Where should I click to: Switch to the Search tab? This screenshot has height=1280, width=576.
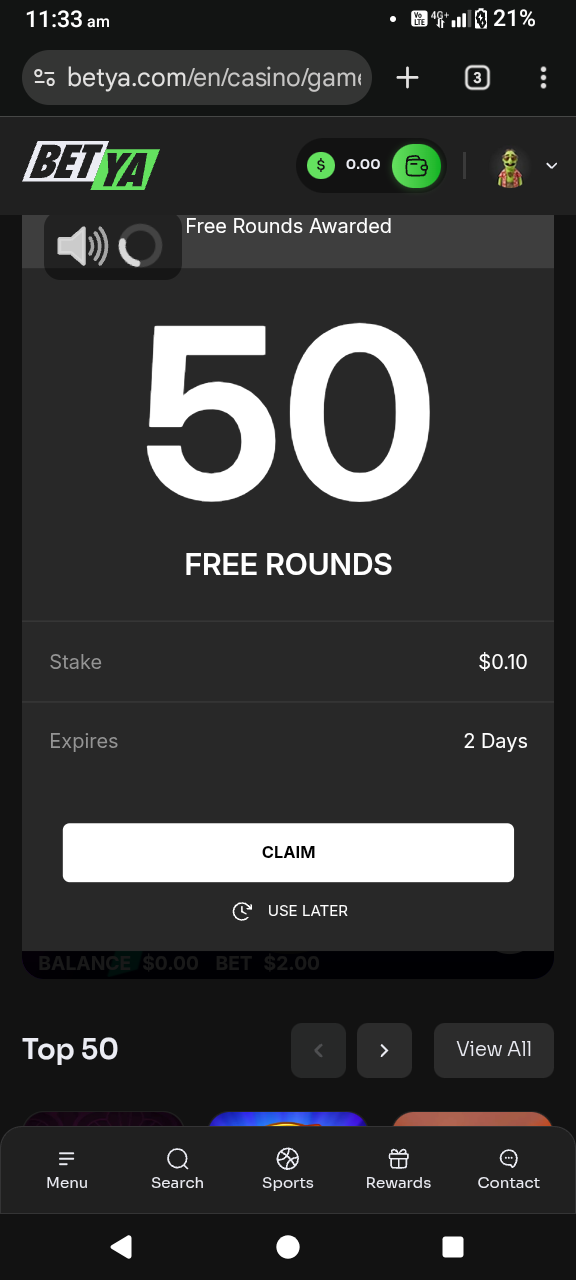click(x=177, y=1170)
